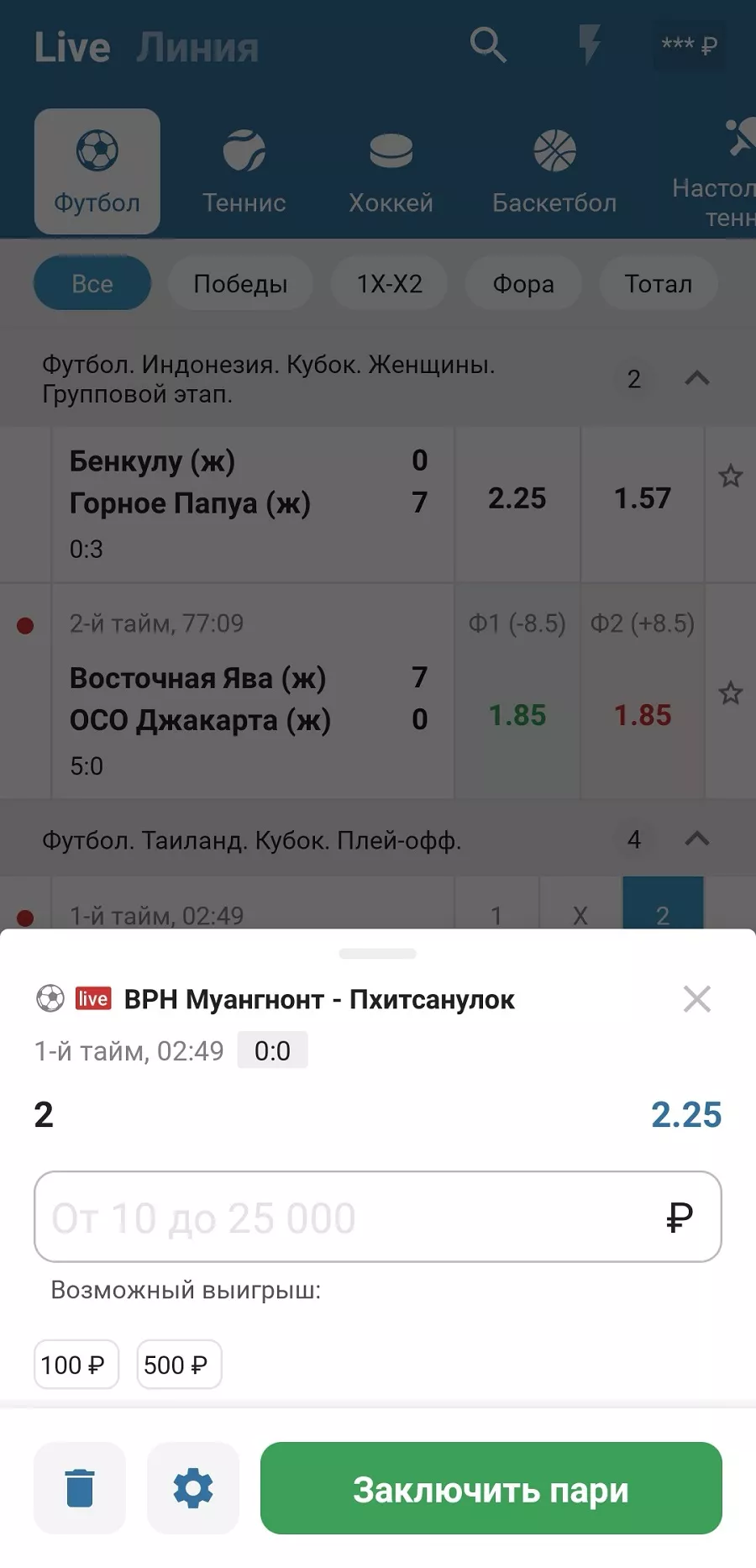This screenshot has width=756, height=1568.
Task: Open search in the app header
Action: click(488, 46)
